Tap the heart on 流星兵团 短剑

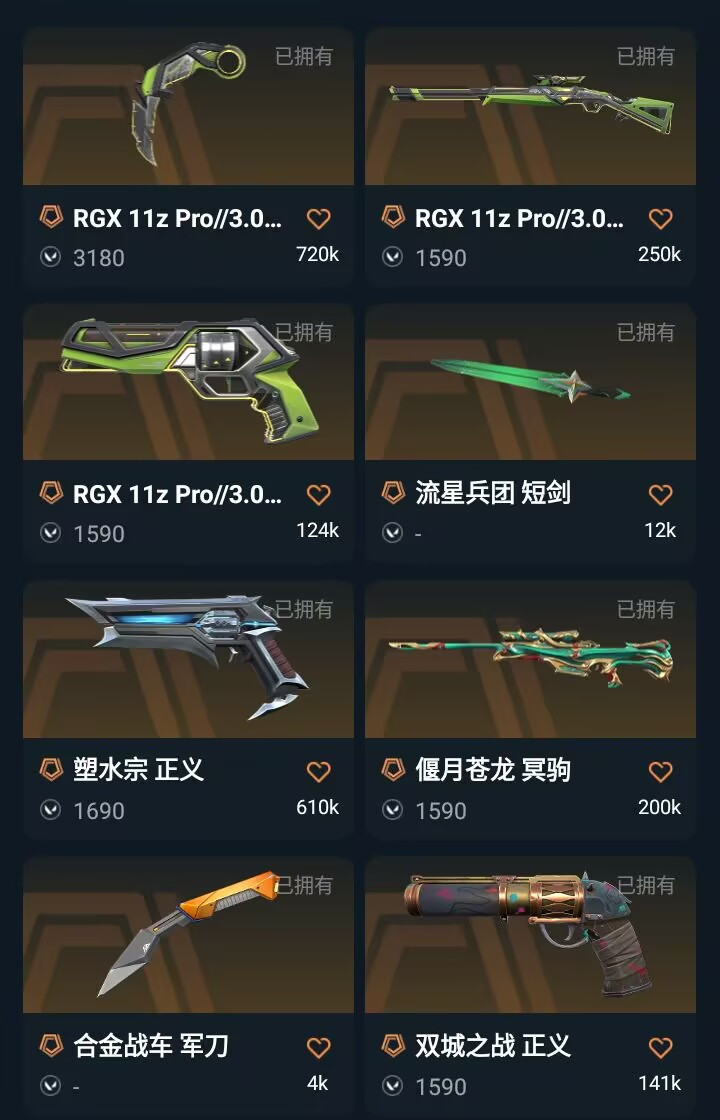click(660, 495)
